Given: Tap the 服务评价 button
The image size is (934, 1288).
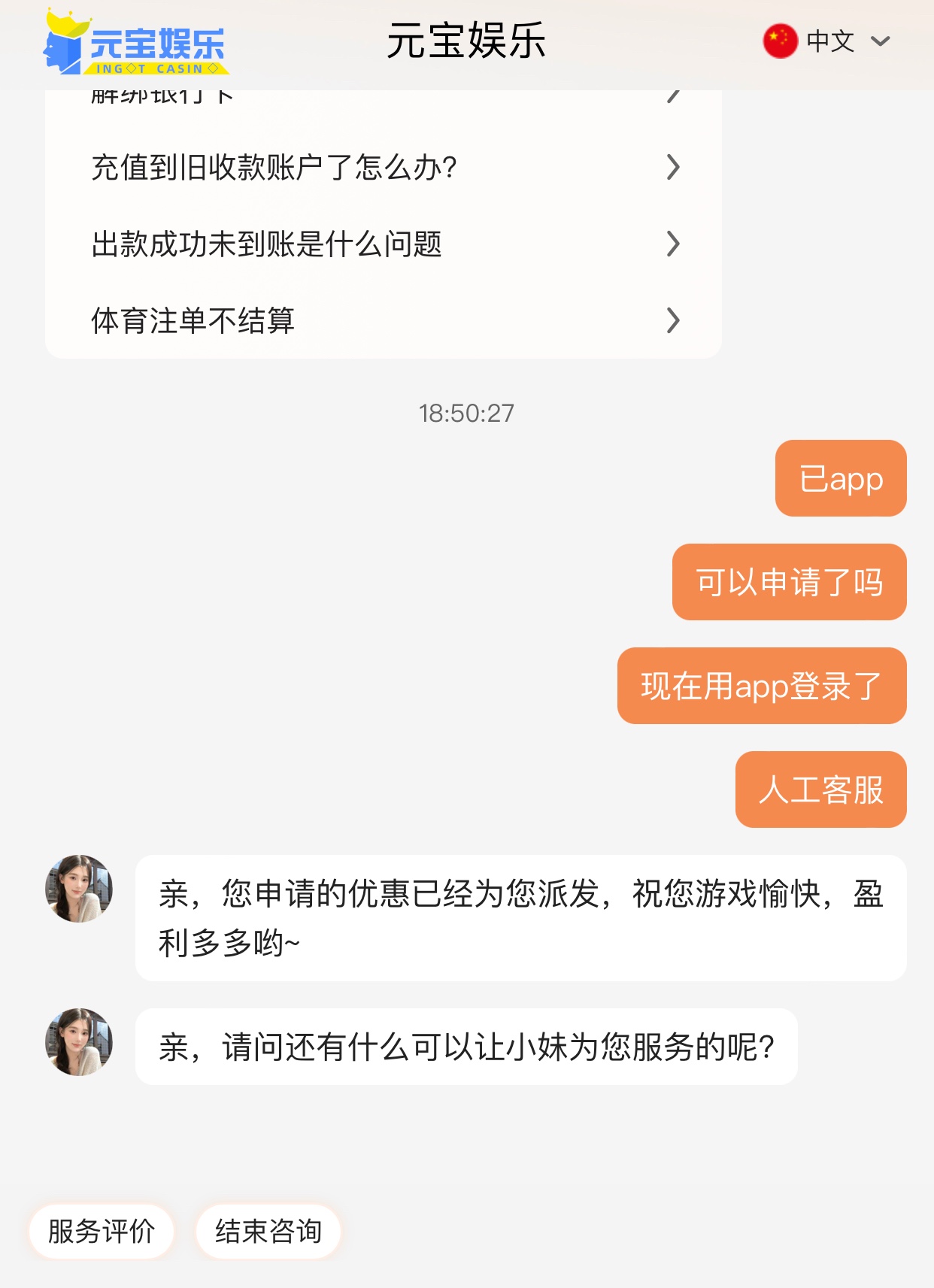Looking at the screenshot, I should pos(102,1232).
